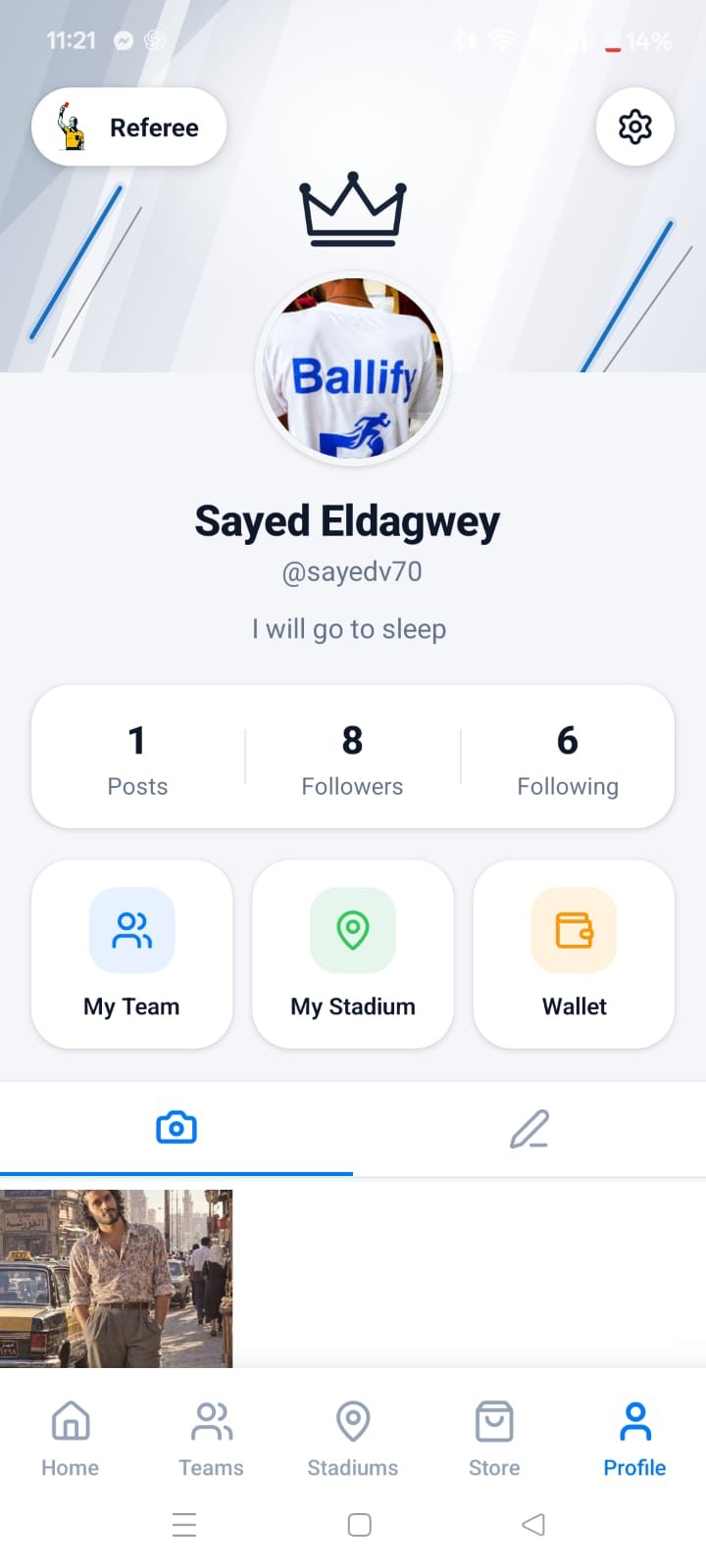View the Posts count
Viewport: 706px width, 1568px height.
coord(137,758)
